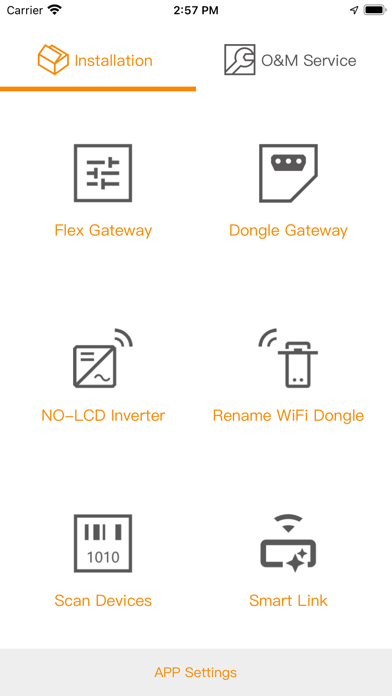
Task: Open Rename WiFi Dongle
Action: point(288,376)
